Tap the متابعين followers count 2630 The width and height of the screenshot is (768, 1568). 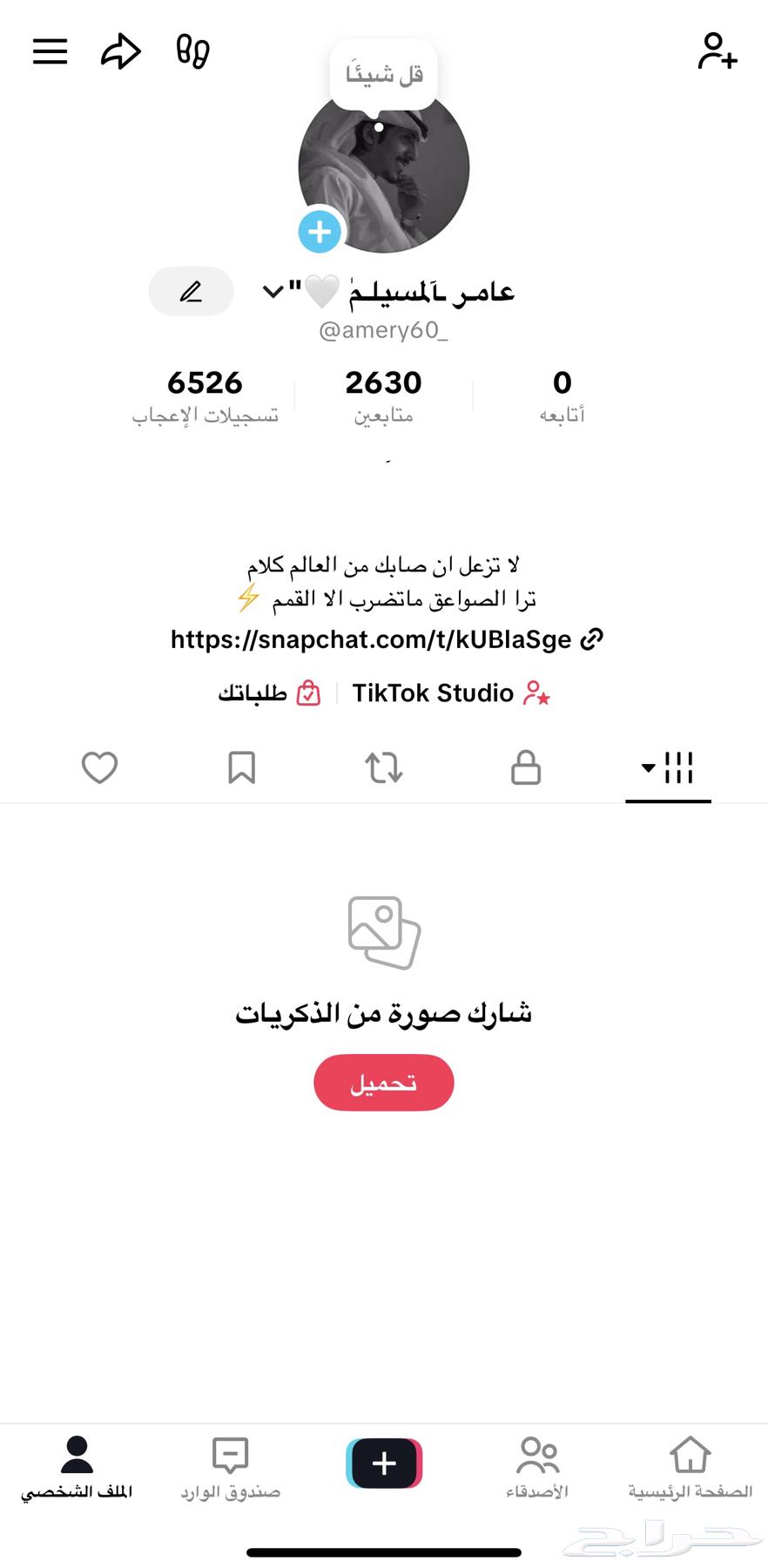pos(383,394)
